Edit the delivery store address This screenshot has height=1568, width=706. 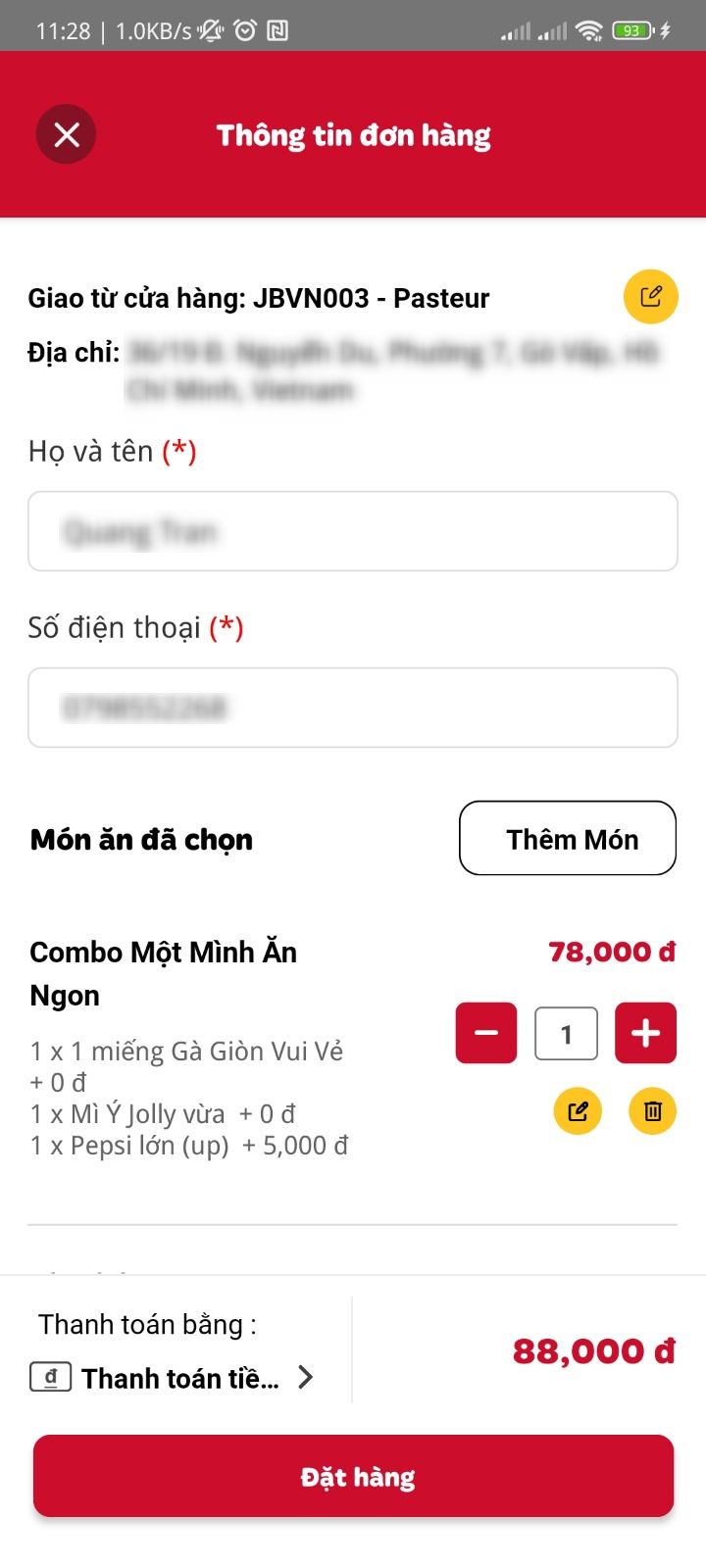(651, 296)
